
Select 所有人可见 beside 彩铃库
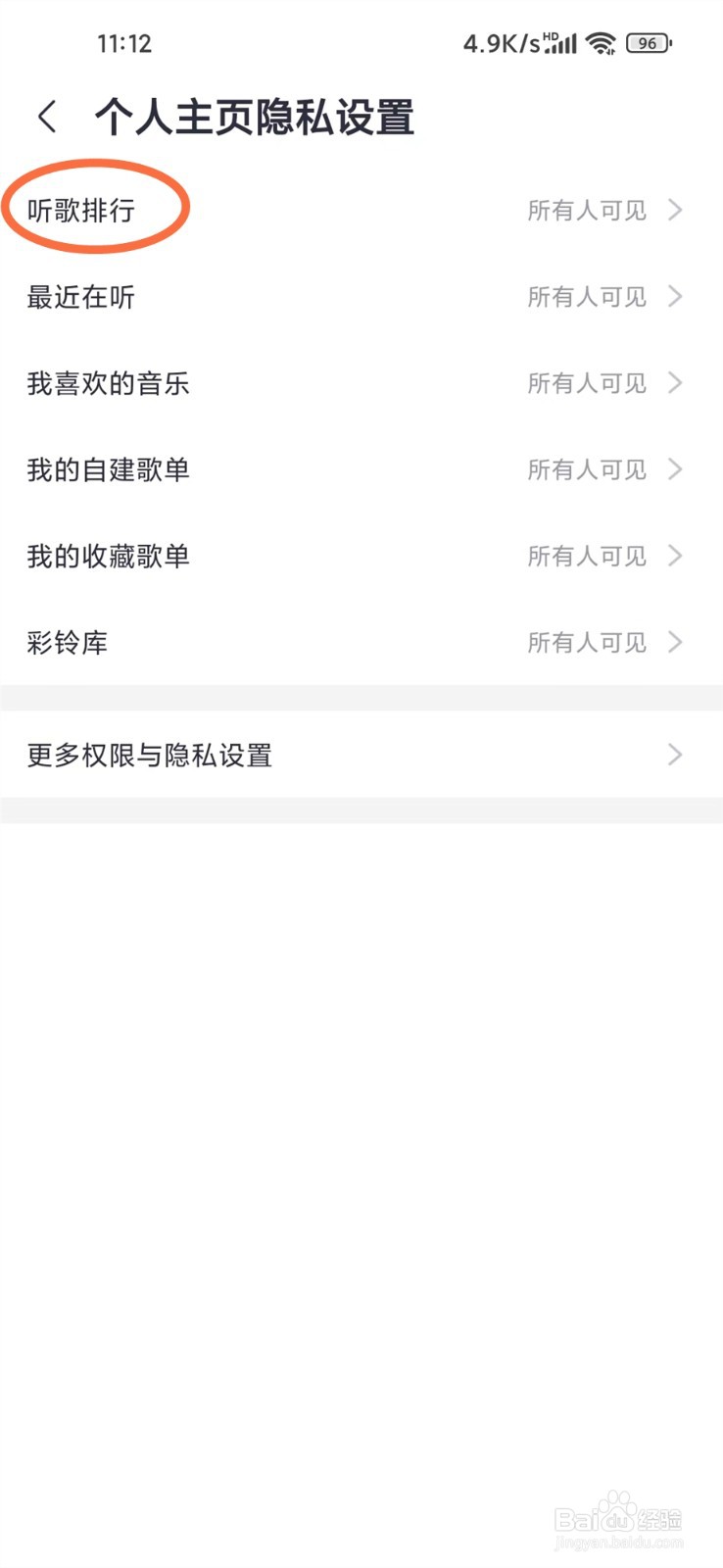click(x=586, y=643)
